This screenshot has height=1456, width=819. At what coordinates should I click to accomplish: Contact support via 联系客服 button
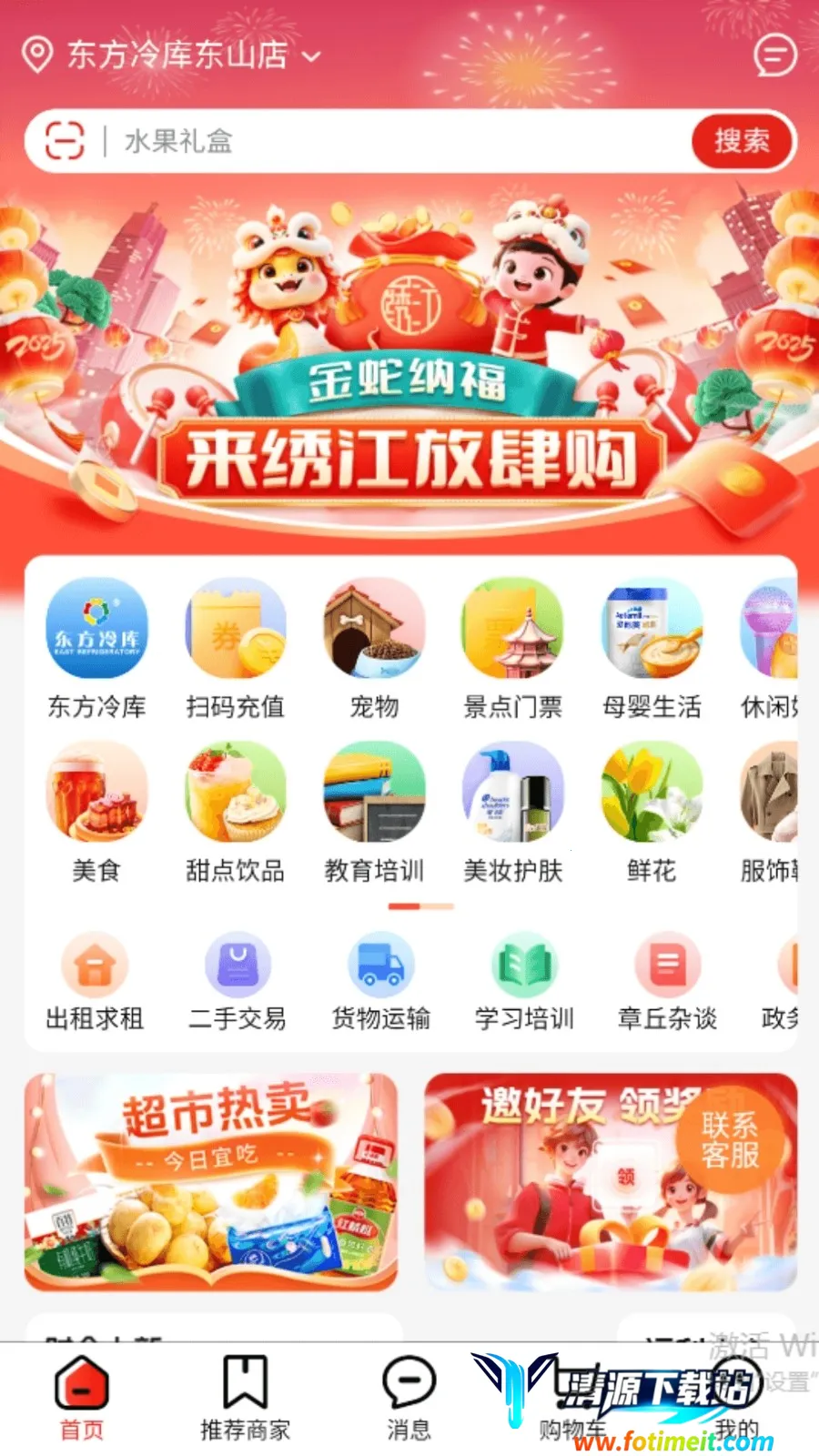click(x=730, y=1139)
